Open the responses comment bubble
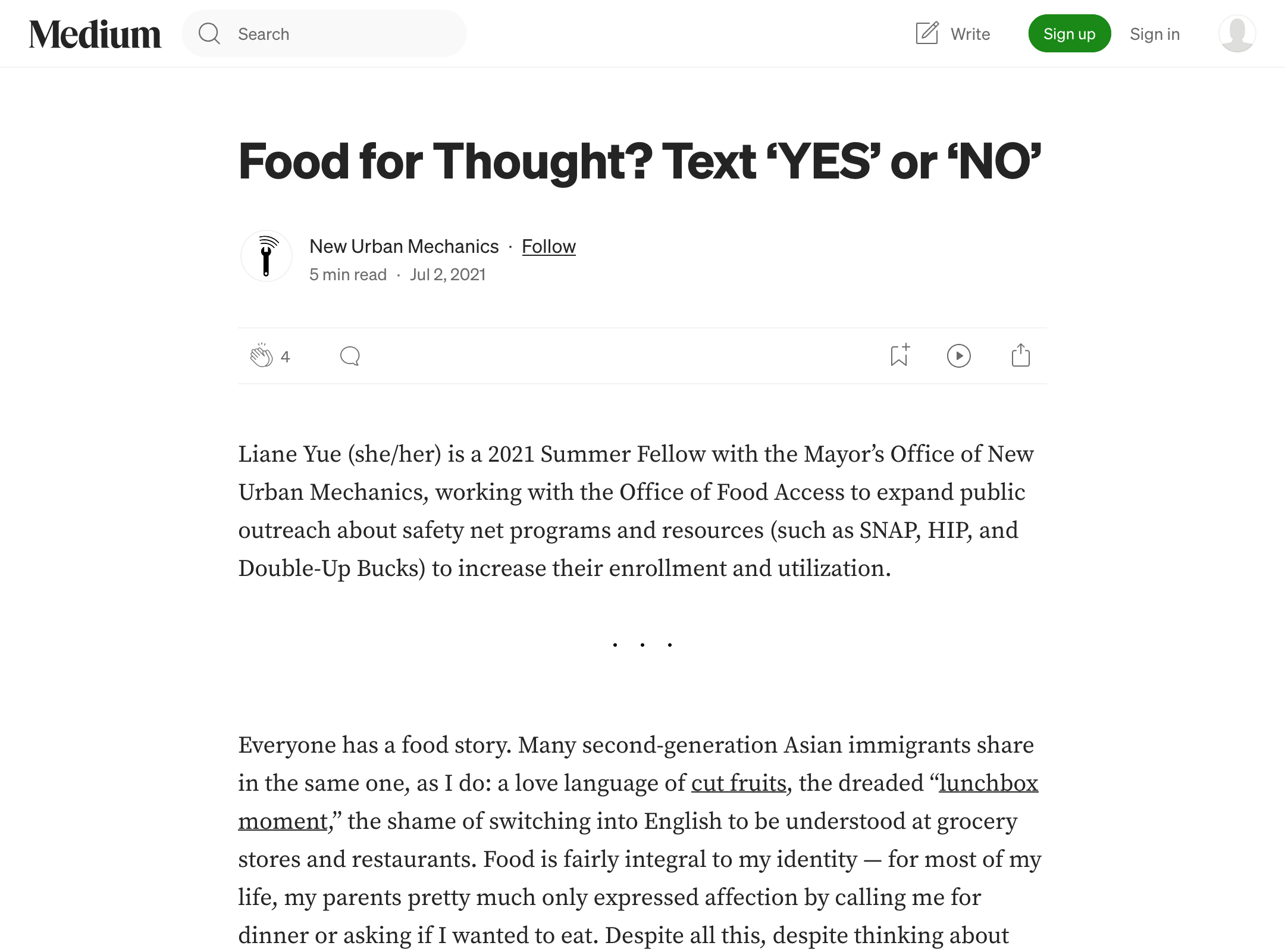Image resolution: width=1285 pixels, height=952 pixels. (350, 356)
